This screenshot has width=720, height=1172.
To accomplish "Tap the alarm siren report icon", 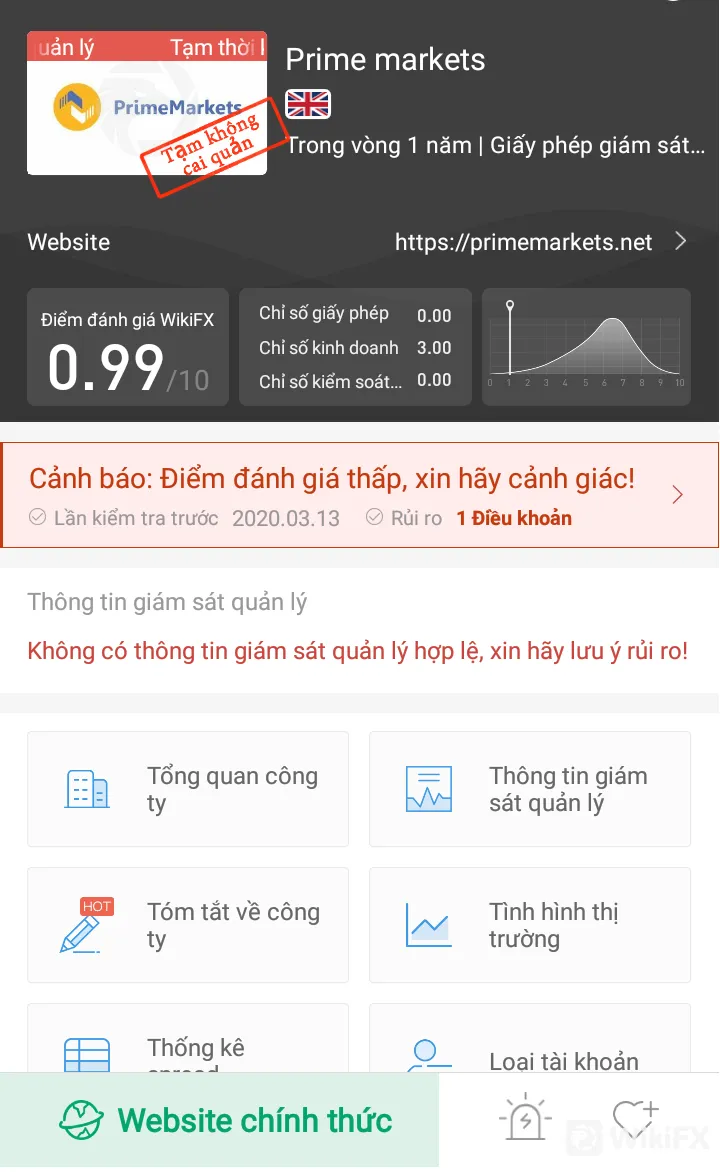I will pos(525,1118).
